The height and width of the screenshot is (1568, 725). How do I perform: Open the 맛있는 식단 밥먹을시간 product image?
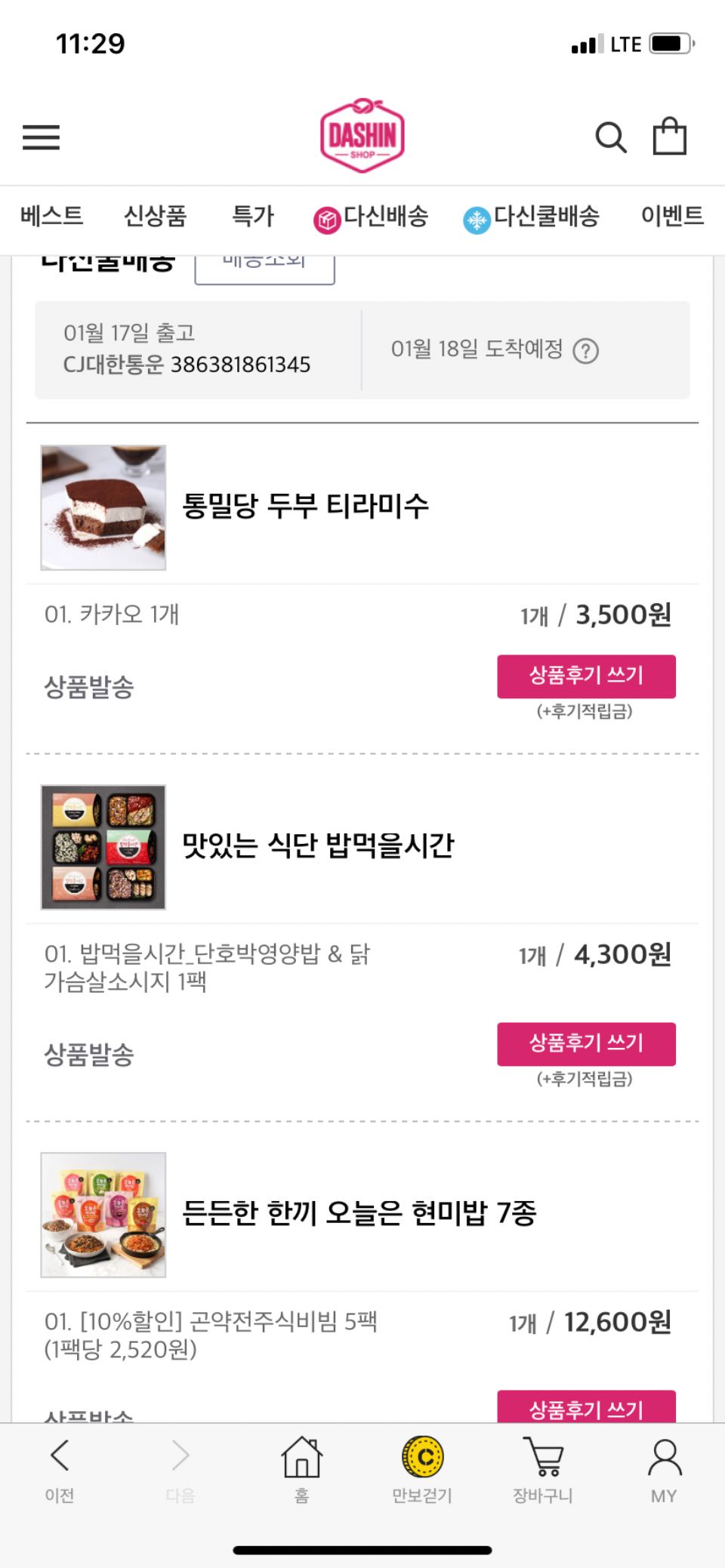click(x=103, y=847)
